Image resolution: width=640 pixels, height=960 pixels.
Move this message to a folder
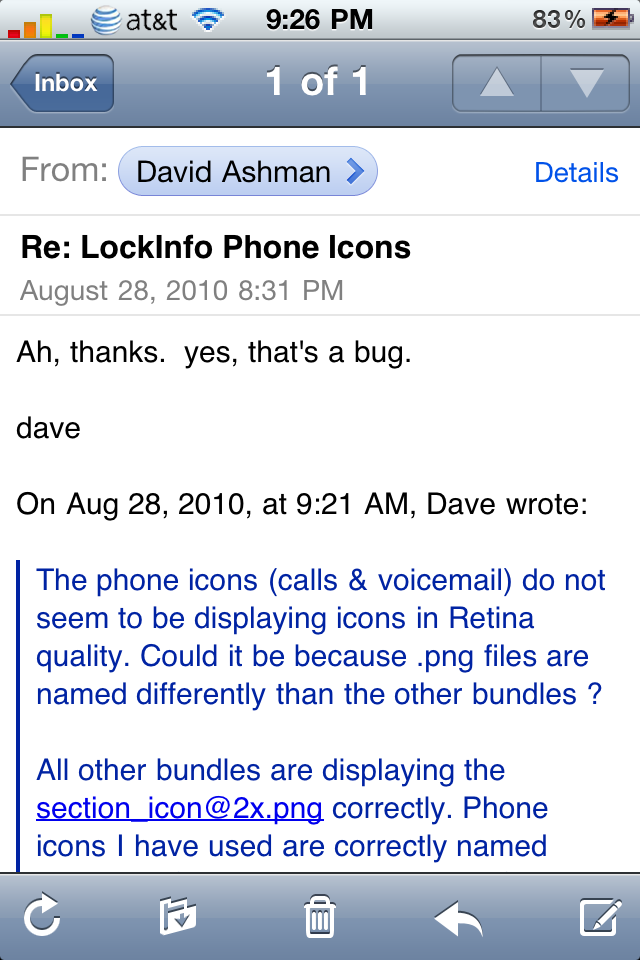pyautogui.click(x=178, y=916)
